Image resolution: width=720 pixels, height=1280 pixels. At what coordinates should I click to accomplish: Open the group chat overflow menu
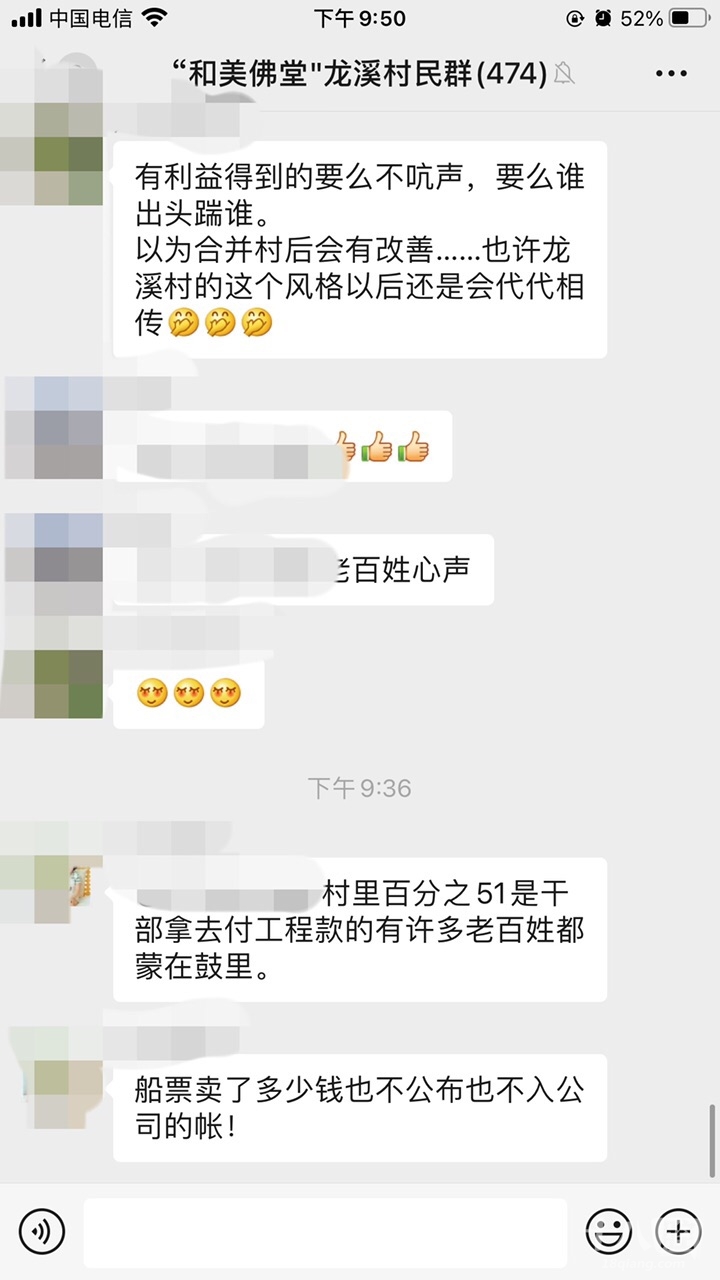tap(670, 73)
